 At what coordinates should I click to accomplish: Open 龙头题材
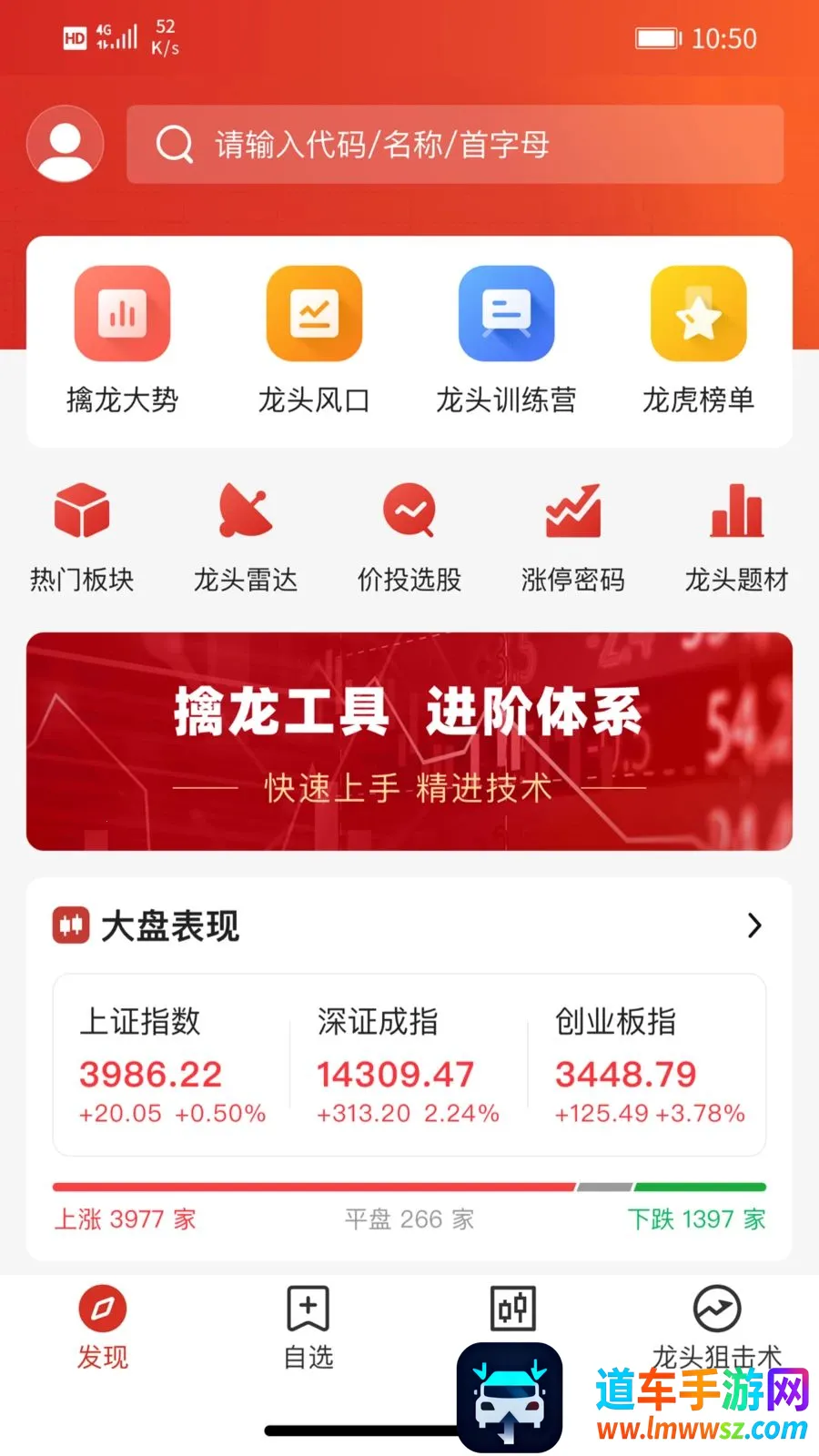pyautogui.click(x=737, y=539)
